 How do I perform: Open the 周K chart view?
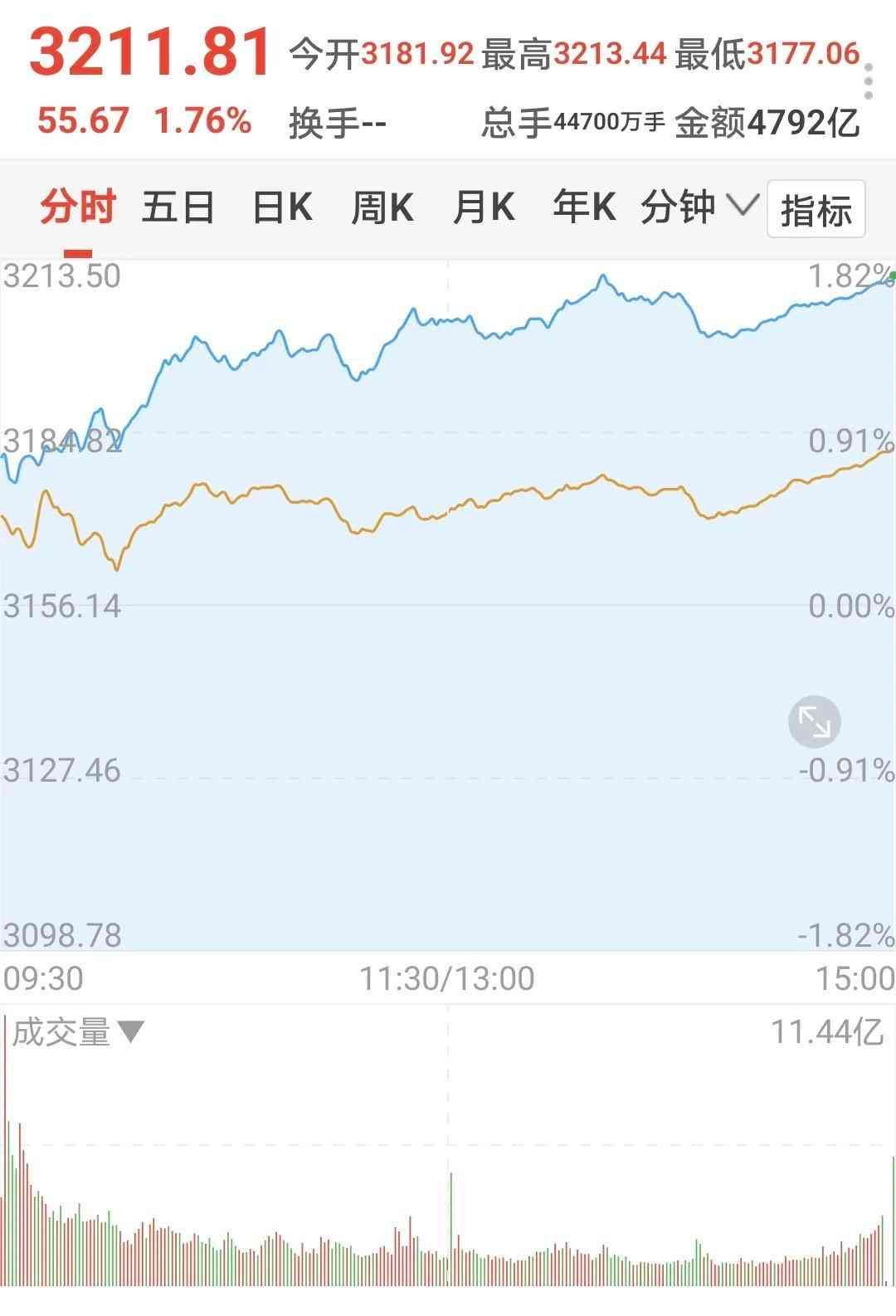tap(382, 207)
